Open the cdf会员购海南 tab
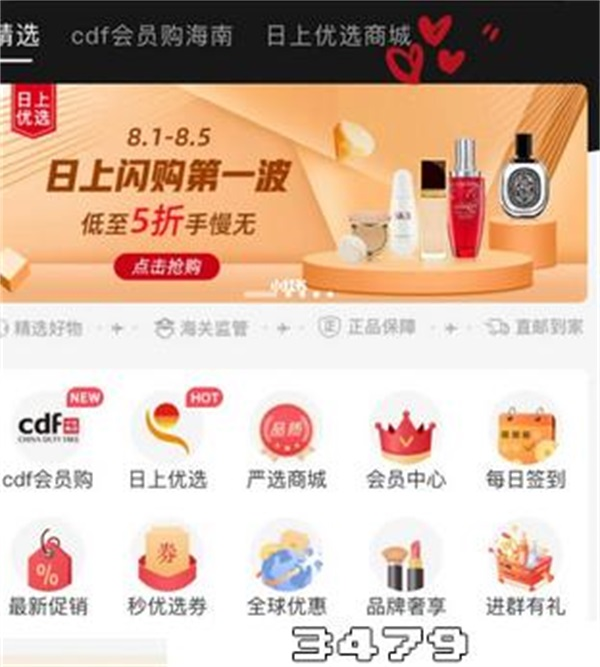Screen dimensions: 600x667 (152, 37)
